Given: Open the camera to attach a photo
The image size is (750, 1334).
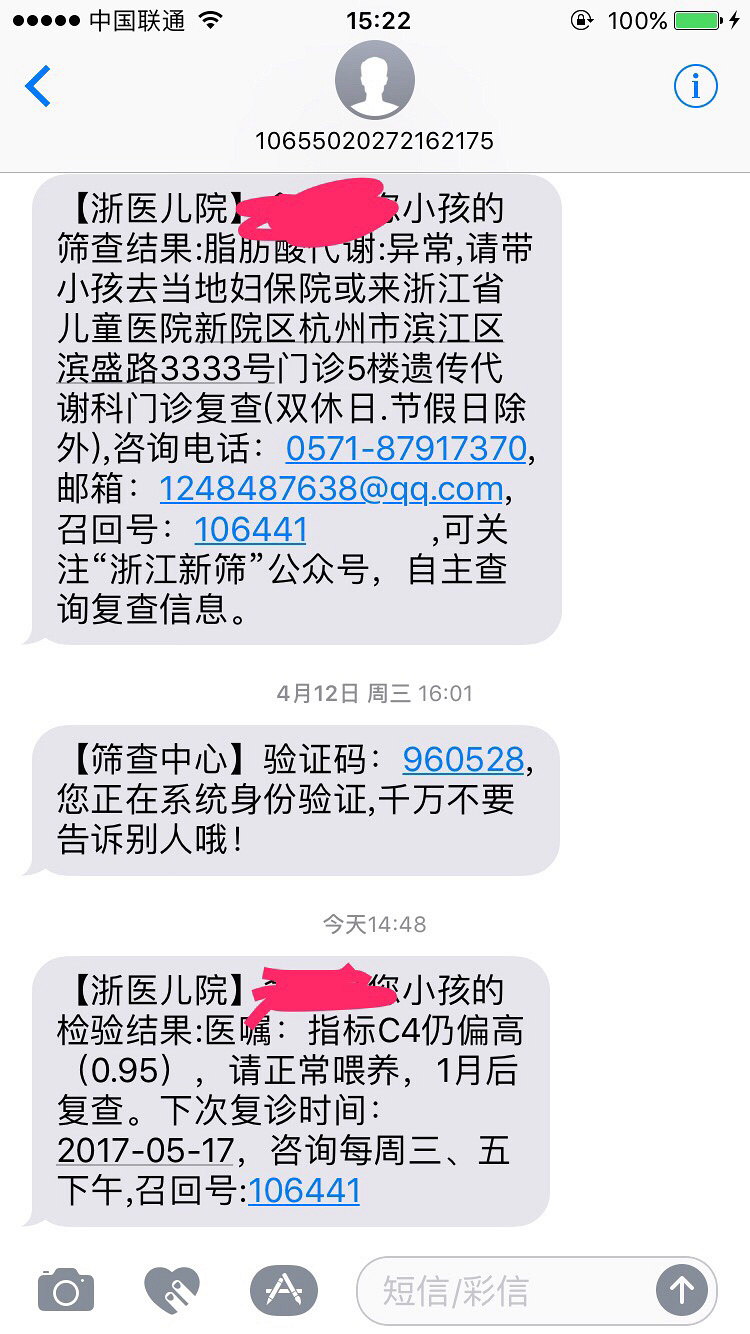Looking at the screenshot, I should [66, 1290].
